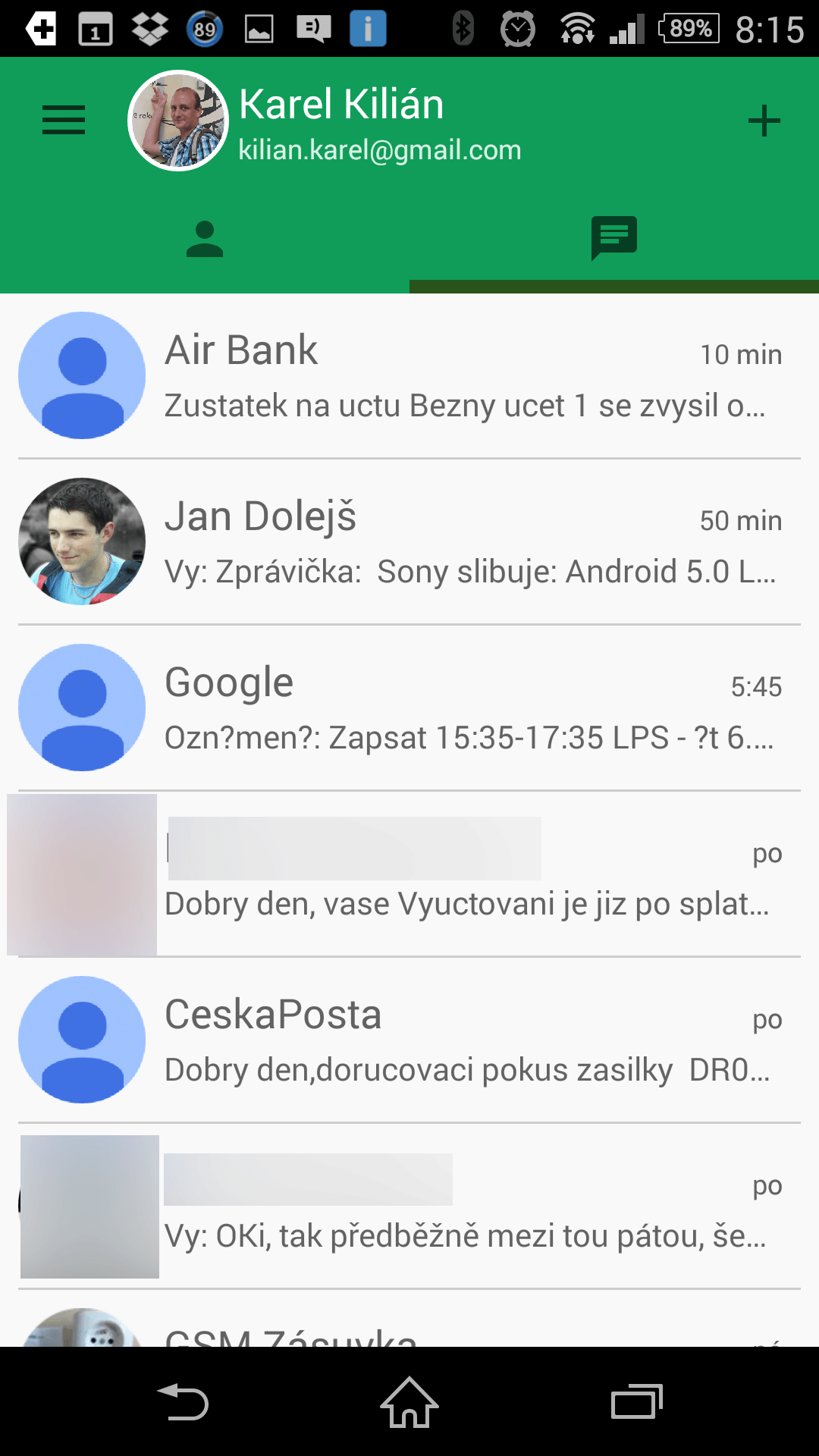Image resolution: width=819 pixels, height=1456 pixels.
Task: Open the Google message thread
Action: pyautogui.click(x=409, y=708)
